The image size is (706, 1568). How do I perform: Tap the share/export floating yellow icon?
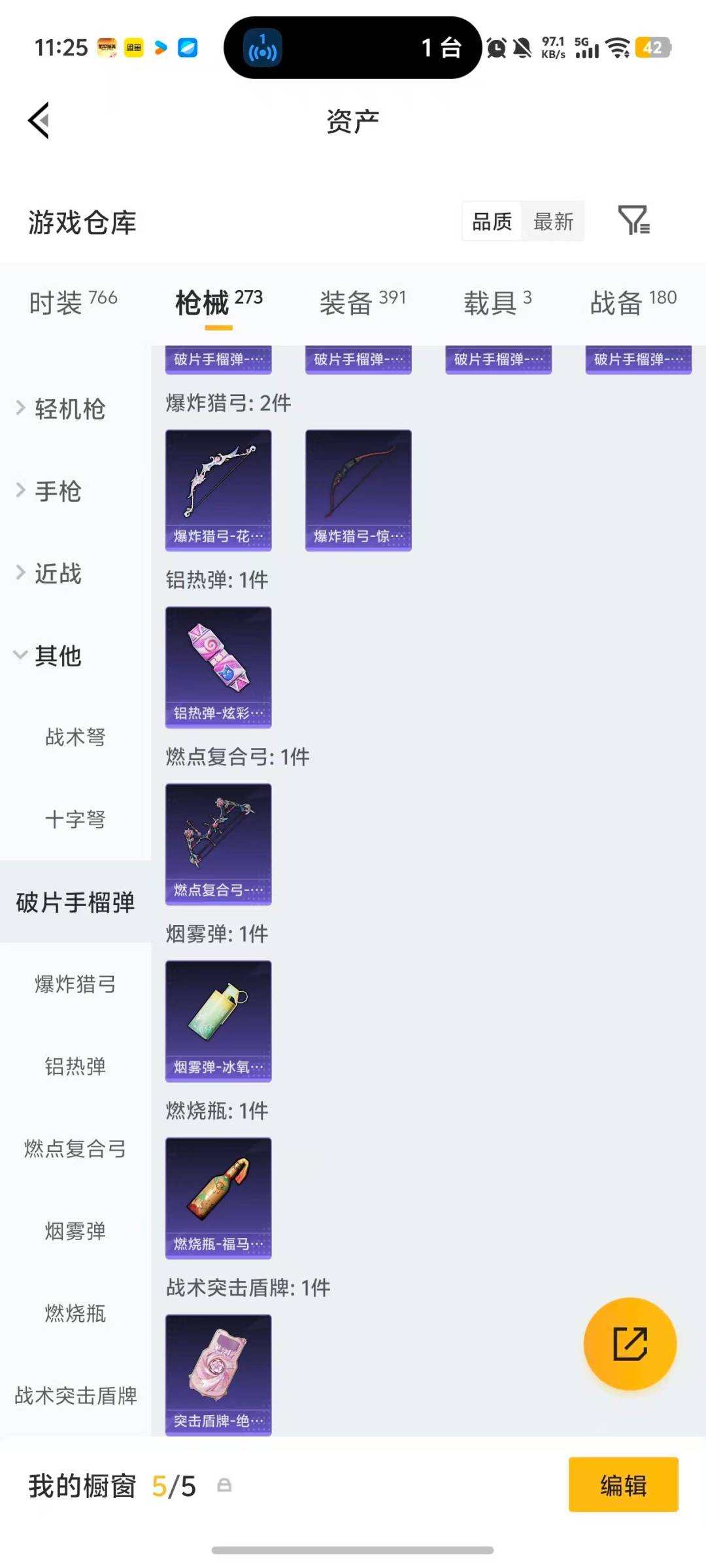click(x=630, y=1343)
